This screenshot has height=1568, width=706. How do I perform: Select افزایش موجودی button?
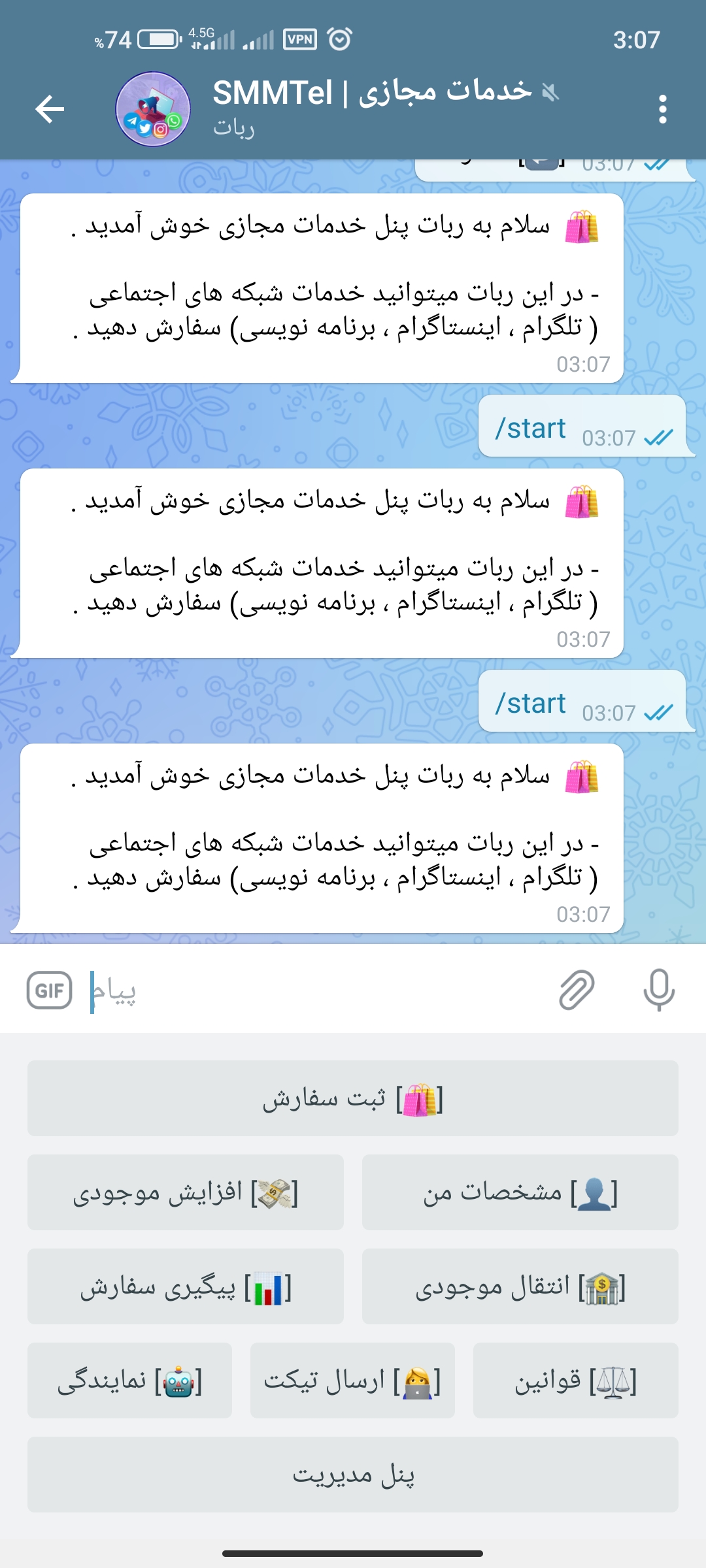[x=186, y=1192]
